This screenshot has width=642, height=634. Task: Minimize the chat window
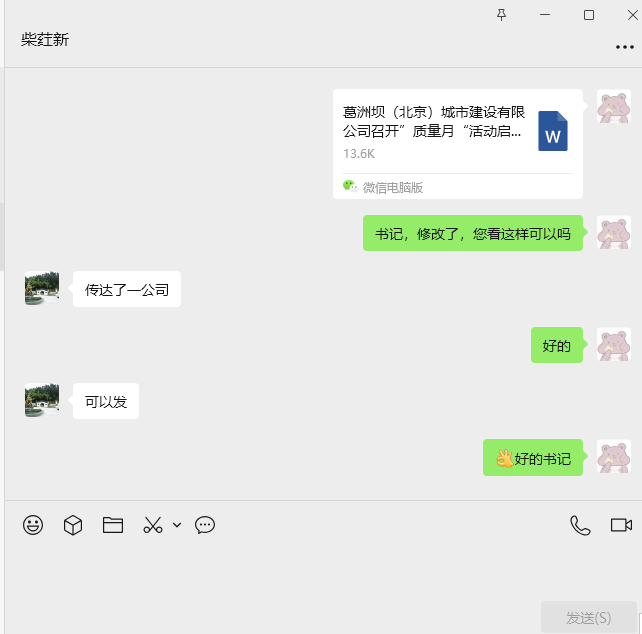[x=545, y=14]
